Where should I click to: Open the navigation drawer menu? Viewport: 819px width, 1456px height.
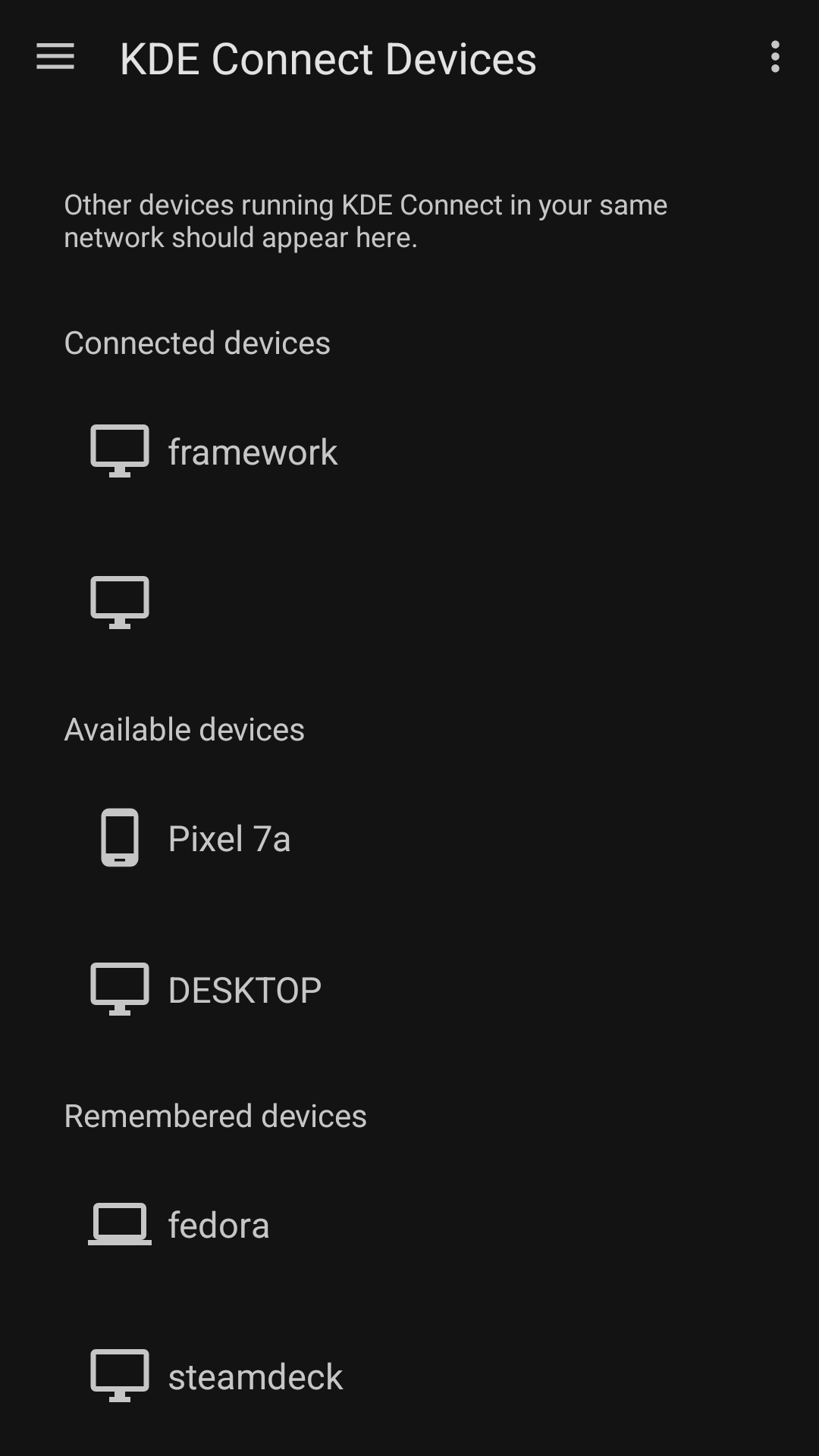55,58
